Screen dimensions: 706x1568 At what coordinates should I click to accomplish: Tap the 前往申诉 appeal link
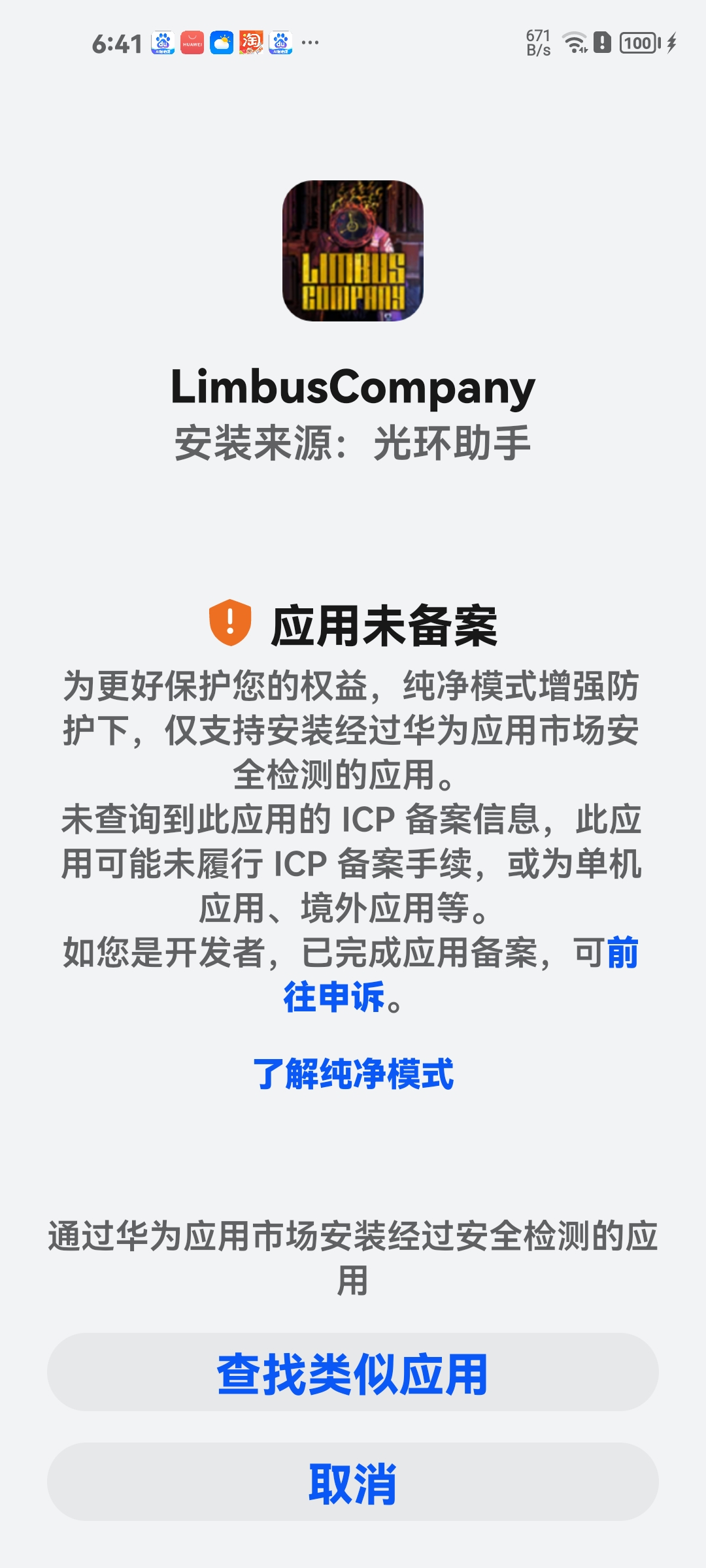point(334,997)
